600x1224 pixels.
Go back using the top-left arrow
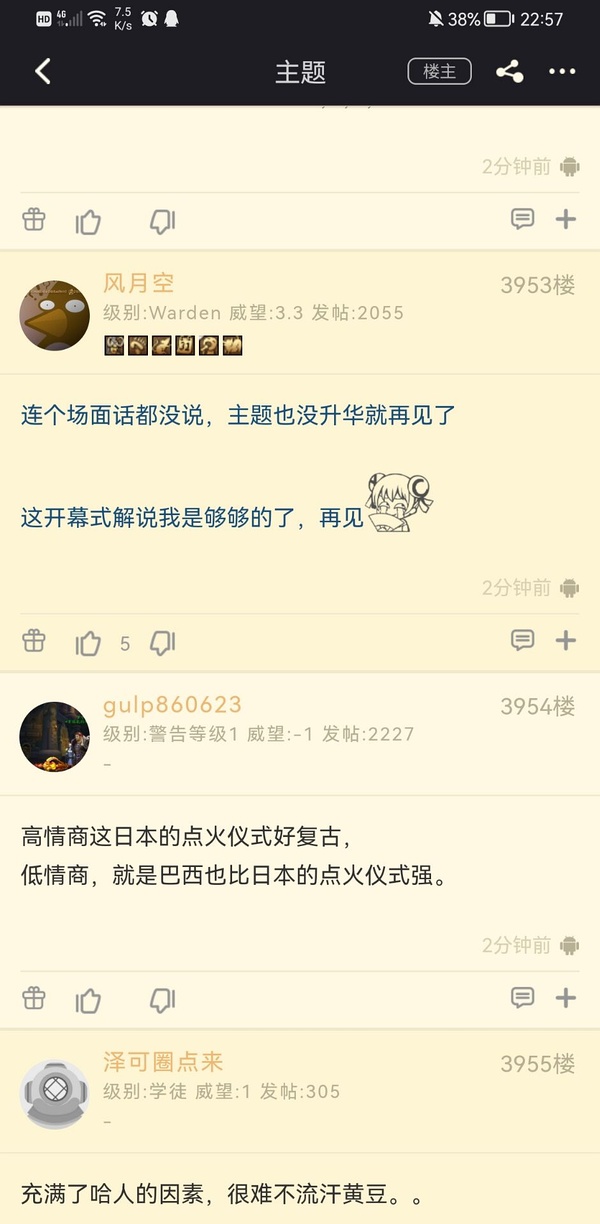point(42,71)
